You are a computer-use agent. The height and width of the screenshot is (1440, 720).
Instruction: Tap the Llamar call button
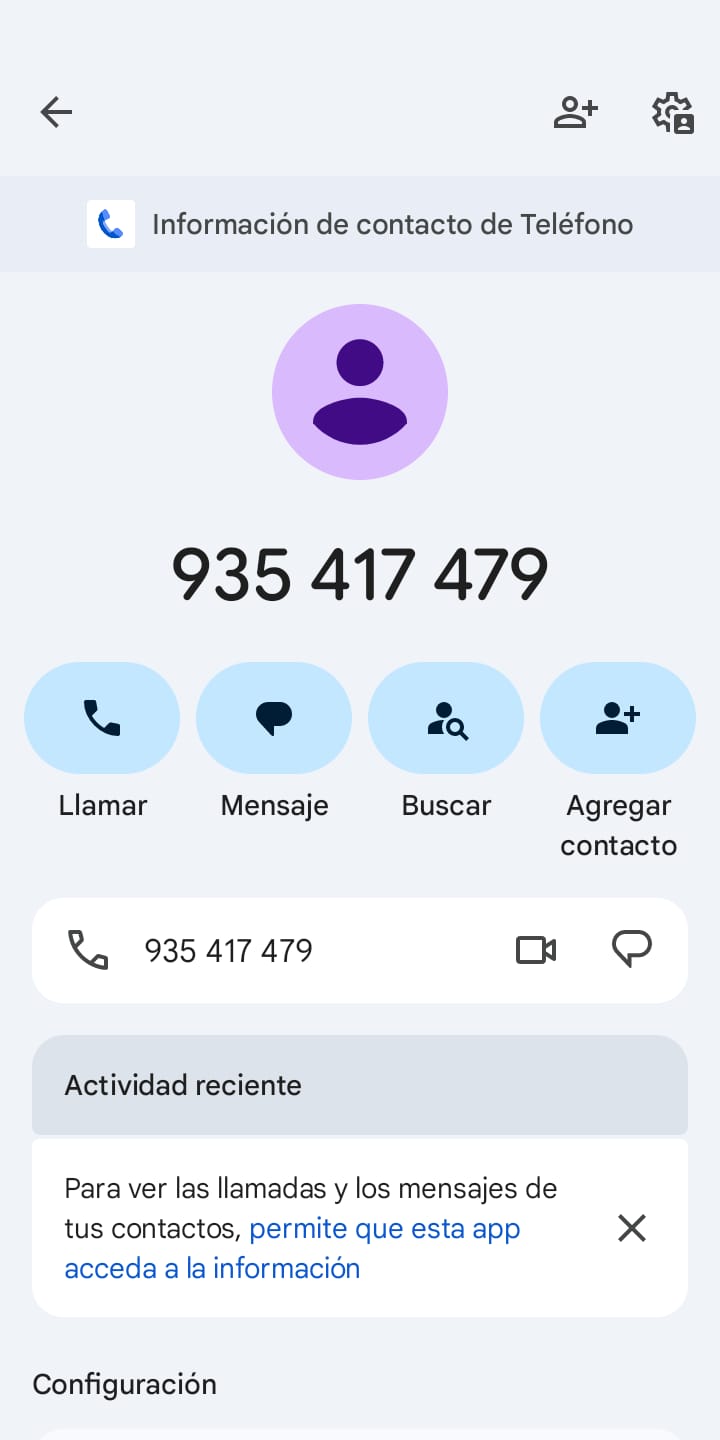tap(102, 718)
